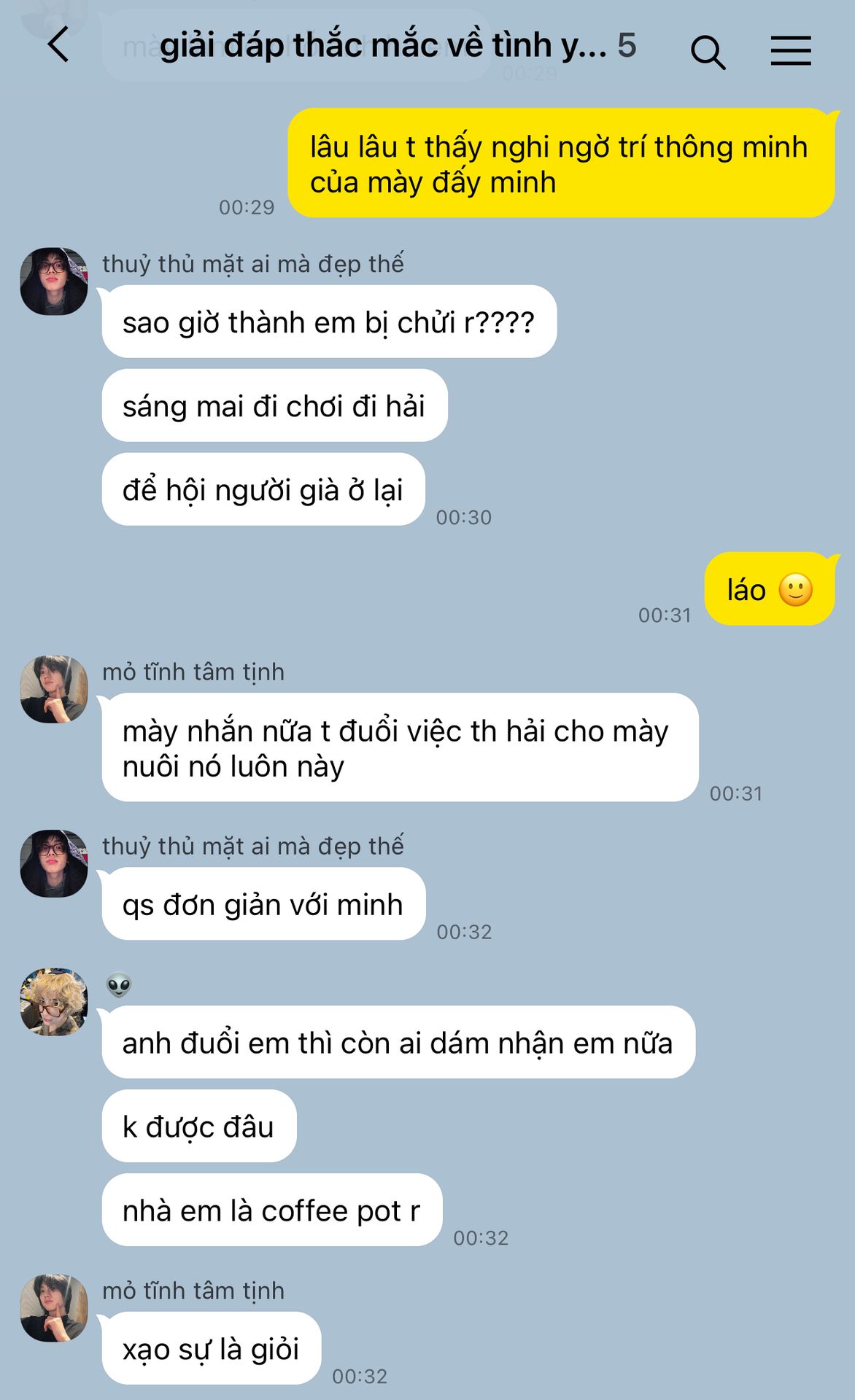Open profile picture beside "sao giờ thành em bị chửi"
Screen dimensions: 855x1400
[x=54, y=281]
